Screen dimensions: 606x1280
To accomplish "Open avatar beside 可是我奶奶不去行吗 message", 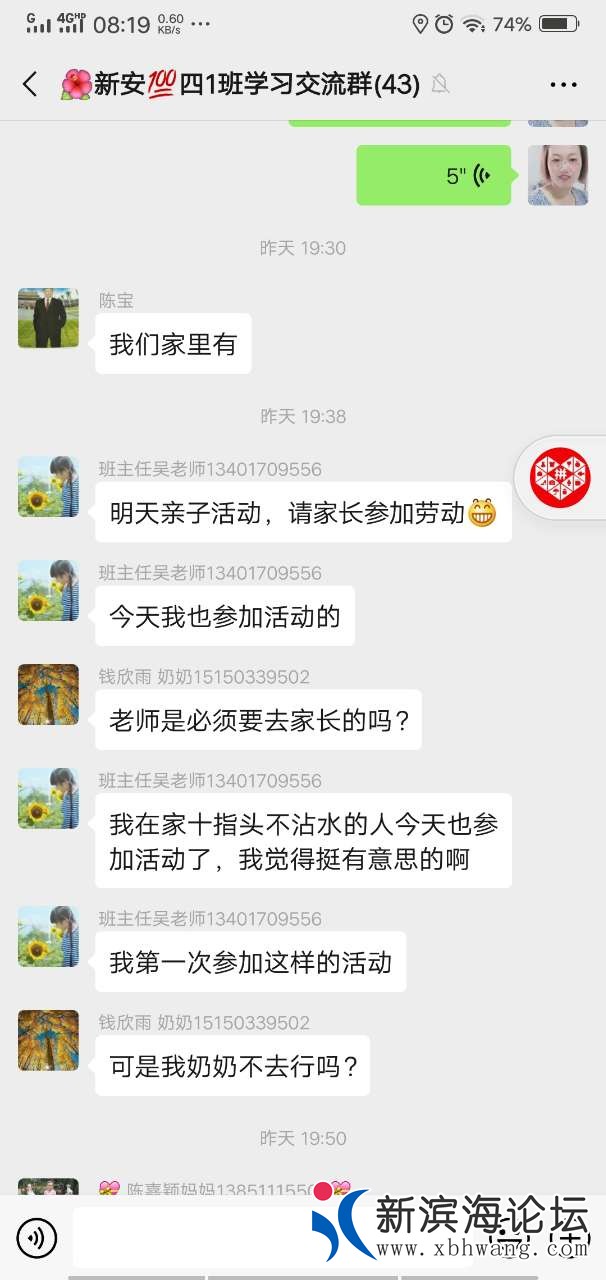I will [48, 1040].
